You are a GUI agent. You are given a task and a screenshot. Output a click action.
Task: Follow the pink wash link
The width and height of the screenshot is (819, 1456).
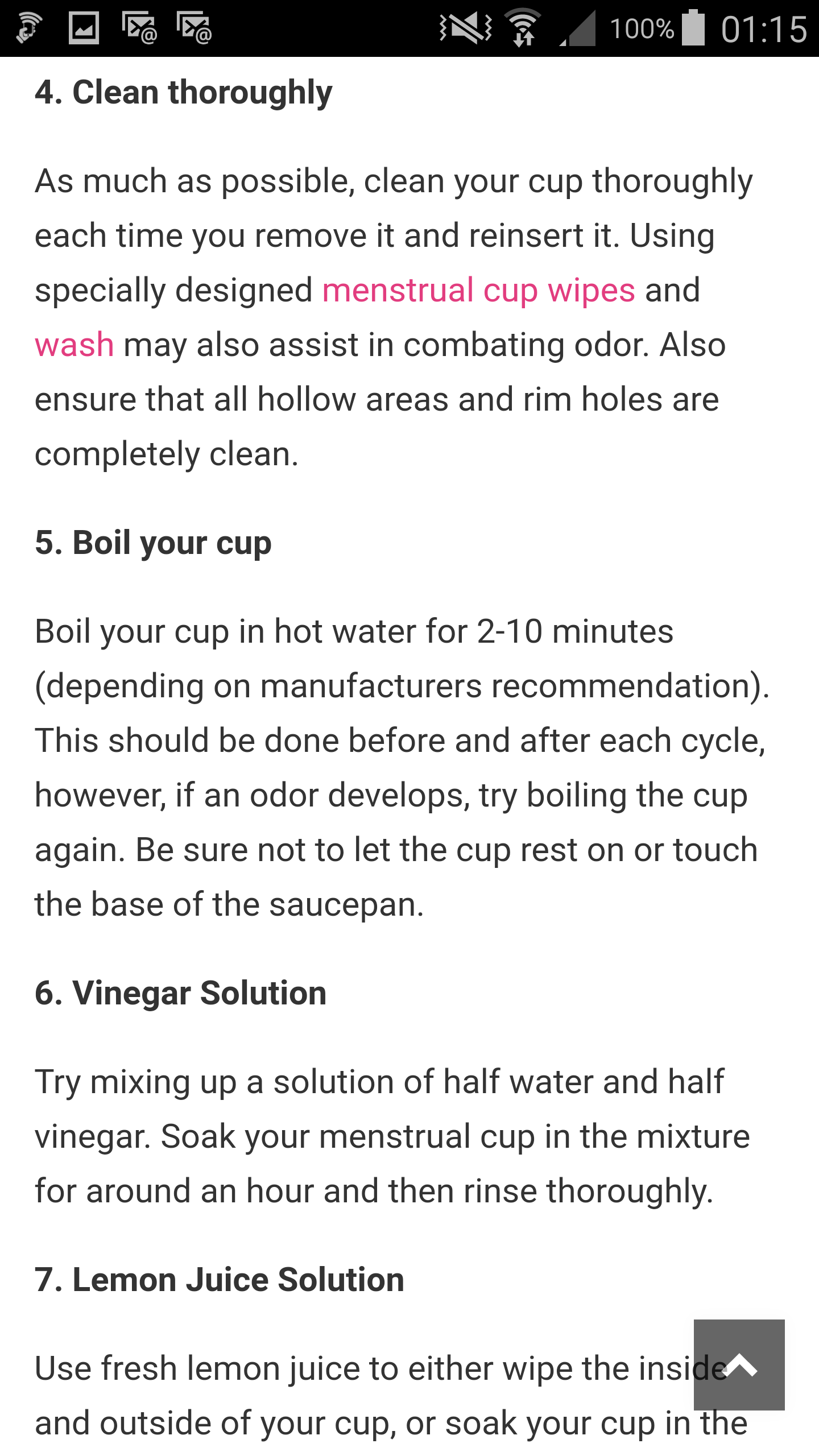tap(75, 345)
